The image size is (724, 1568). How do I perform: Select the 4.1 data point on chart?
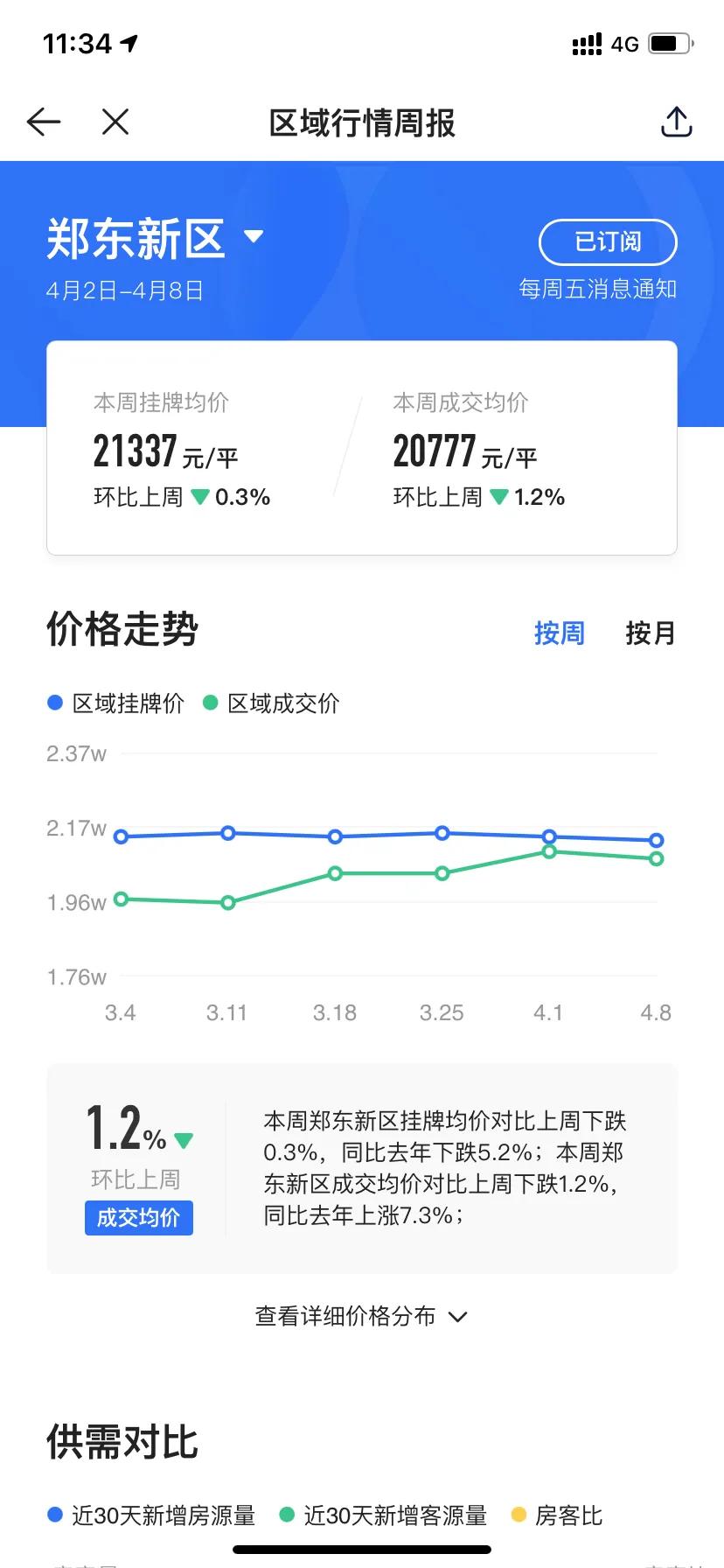coord(548,836)
